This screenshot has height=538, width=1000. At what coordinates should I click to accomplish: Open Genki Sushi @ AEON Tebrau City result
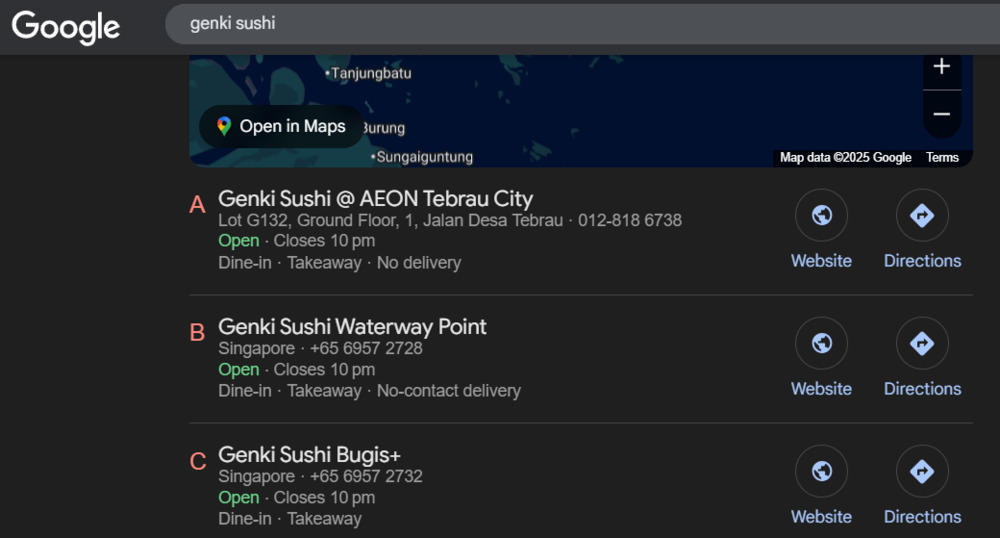point(375,199)
